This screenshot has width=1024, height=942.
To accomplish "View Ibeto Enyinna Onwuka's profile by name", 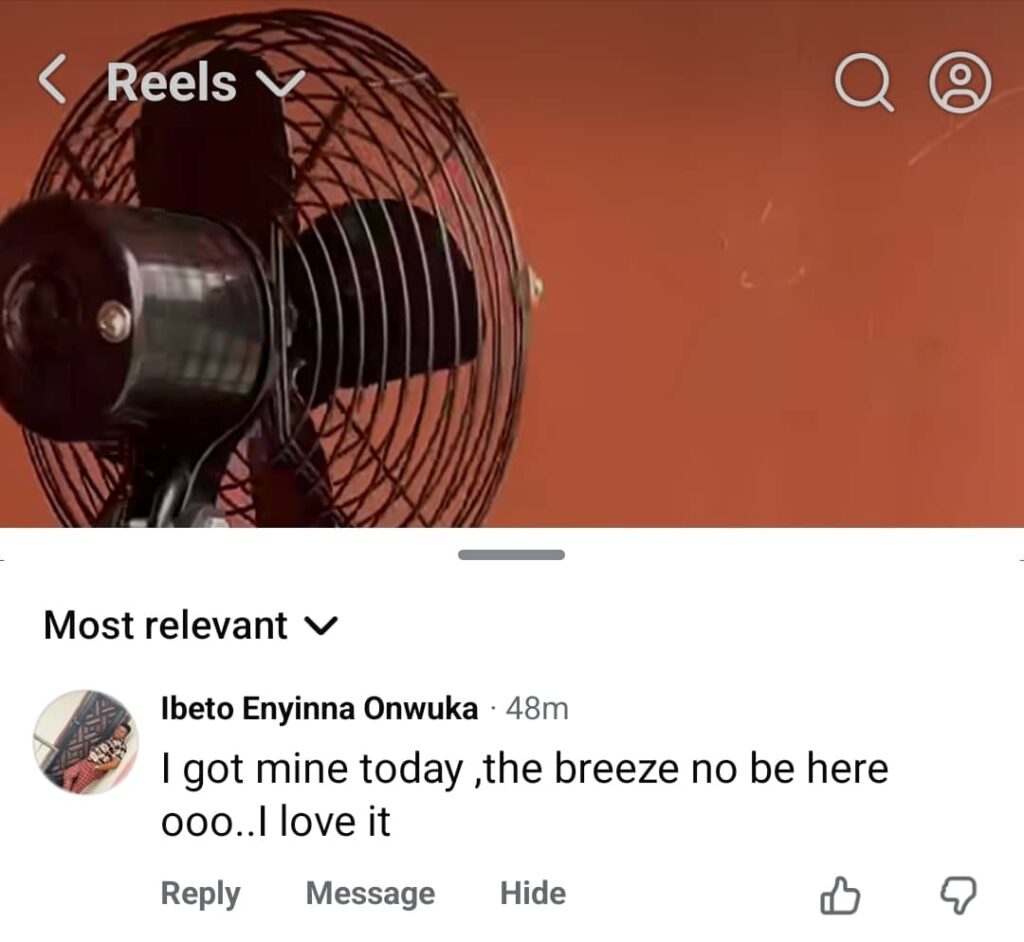I will point(319,709).
